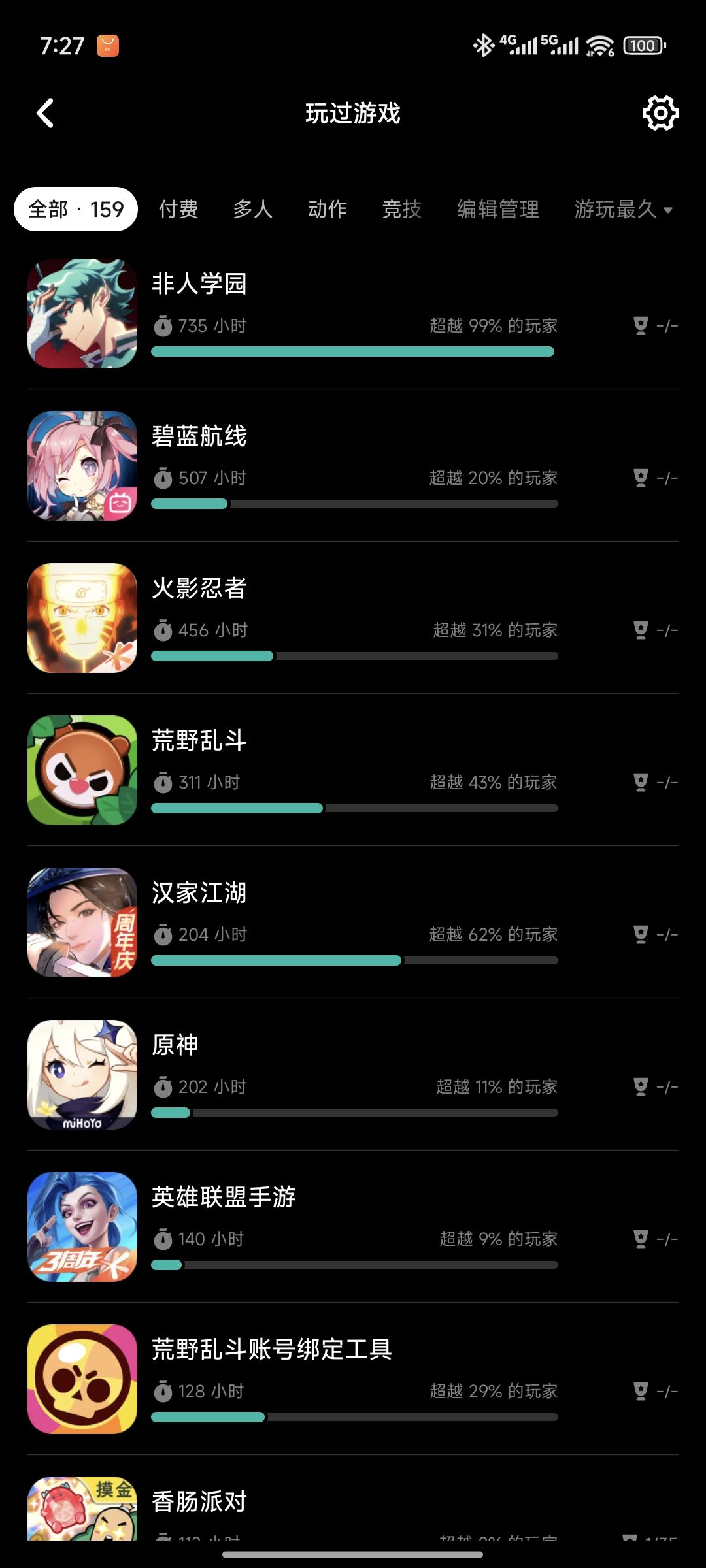
Task: Filter games by 动作
Action: click(x=328, y=209)
